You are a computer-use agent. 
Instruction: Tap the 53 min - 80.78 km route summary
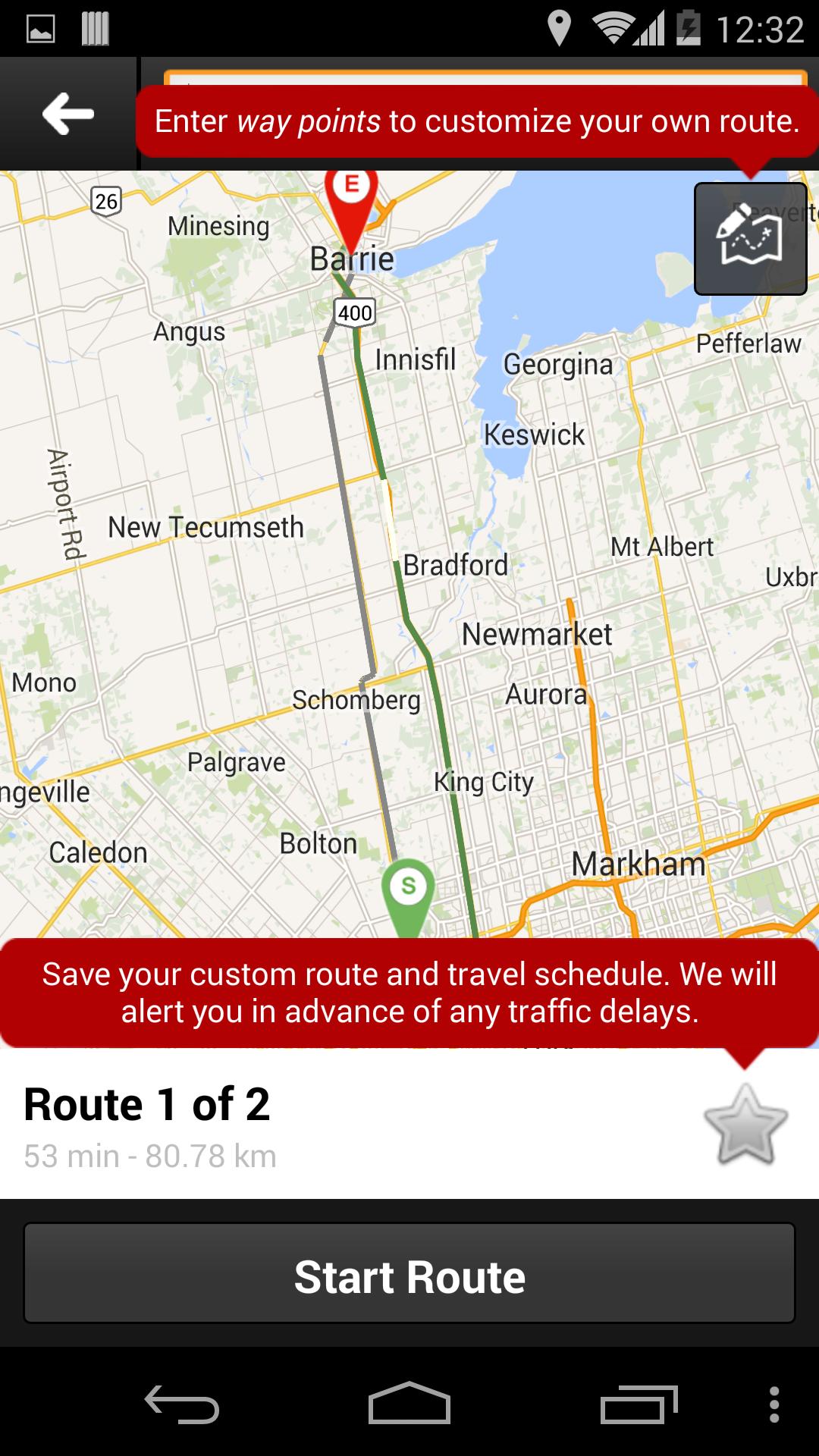click(149, 1156)
